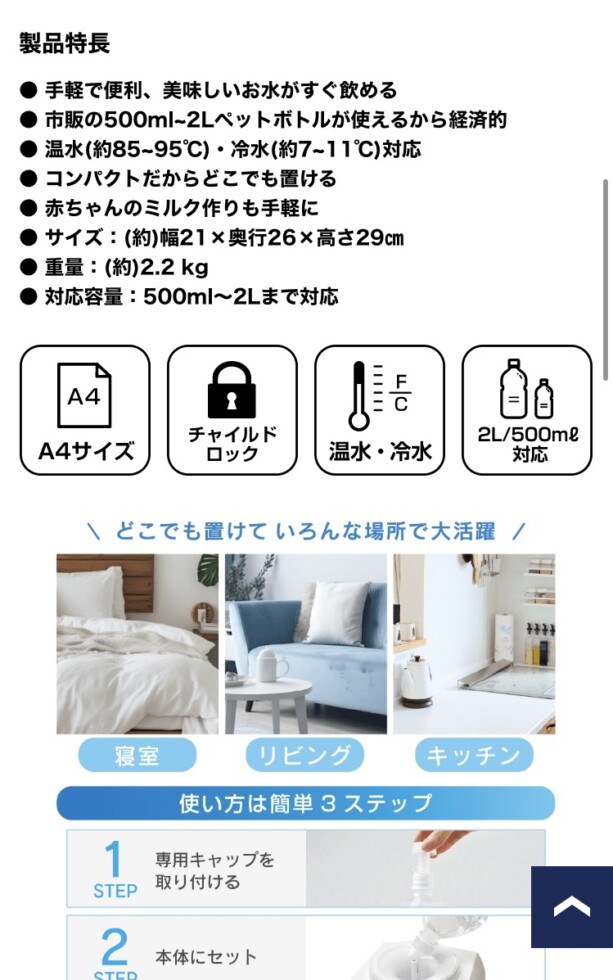Image resolution: width=613 pixels, height=980 pixels.
Task: Tap the scroll-to-top arrow button
Action: point(571,907)
